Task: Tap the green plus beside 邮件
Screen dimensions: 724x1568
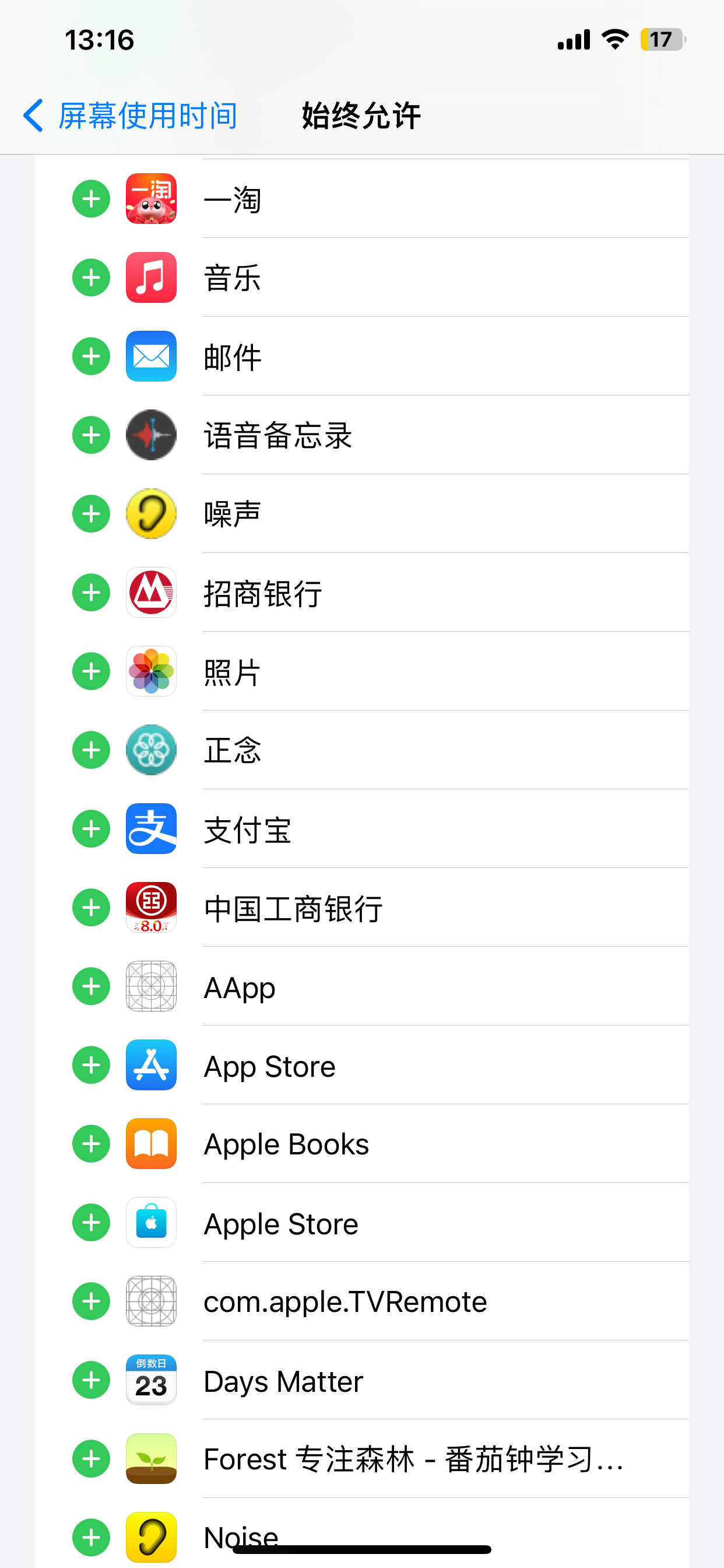Action: pyautogui.click(x=92, y=356)
